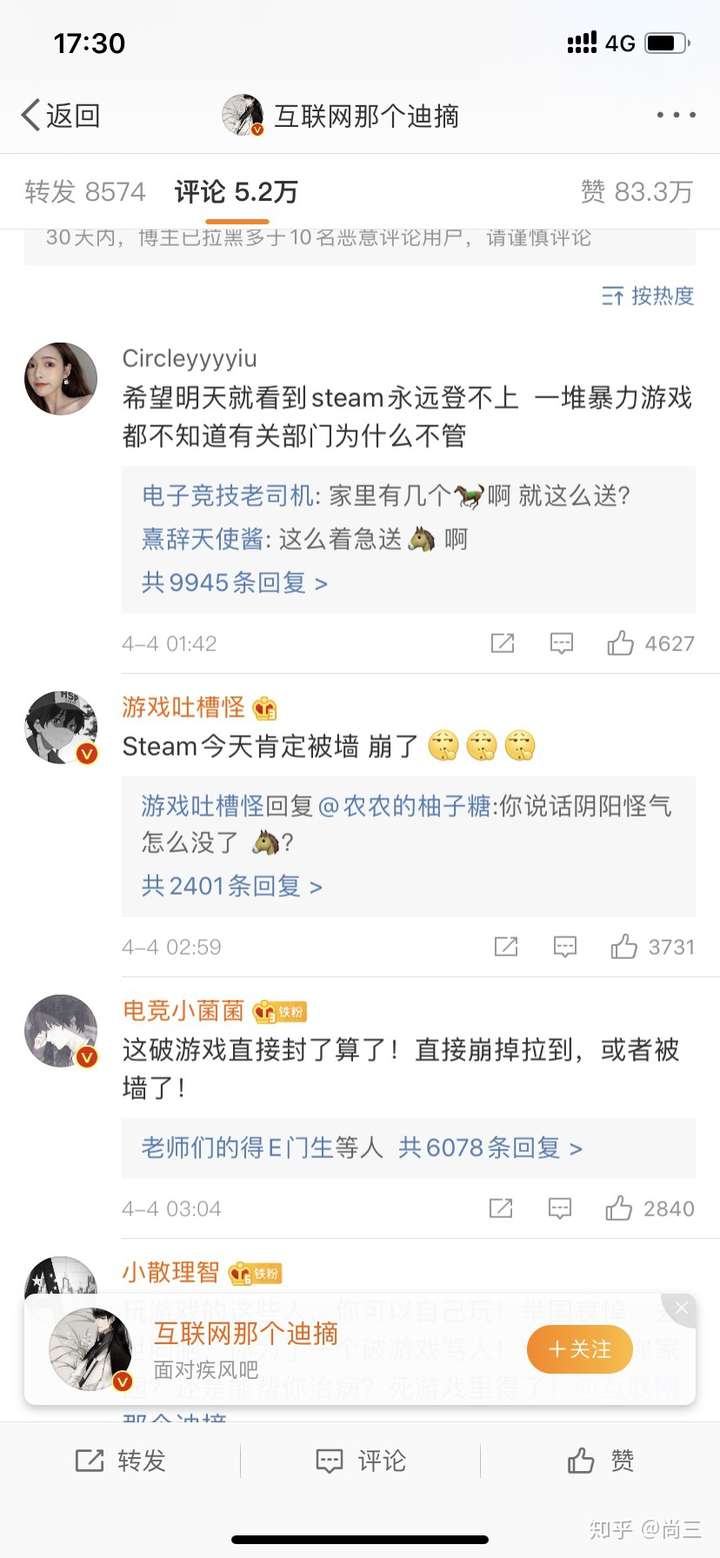Like 电竞小菌菌's comment with 2840 likes

coord(650,1208)
